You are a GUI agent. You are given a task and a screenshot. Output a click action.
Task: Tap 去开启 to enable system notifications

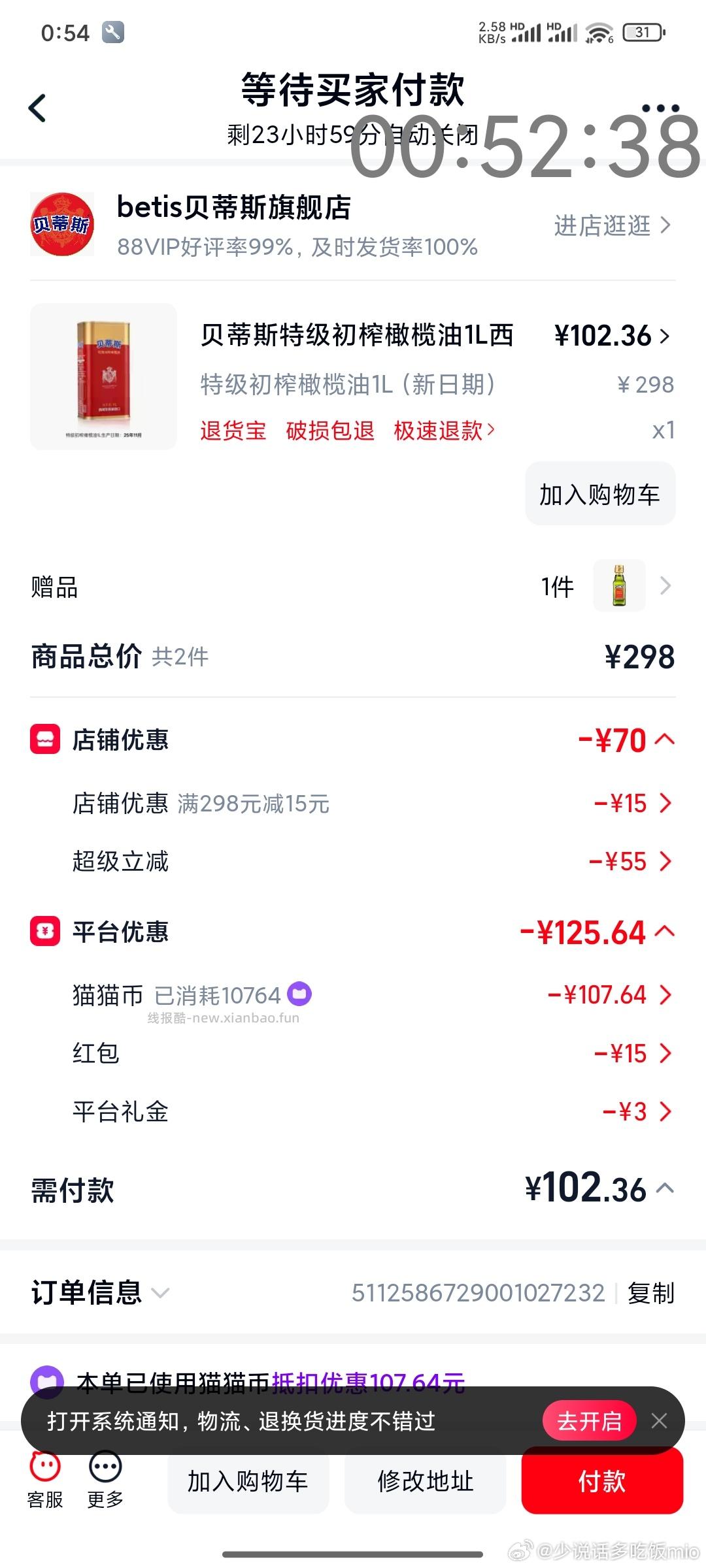click(x=589, y=1420)
